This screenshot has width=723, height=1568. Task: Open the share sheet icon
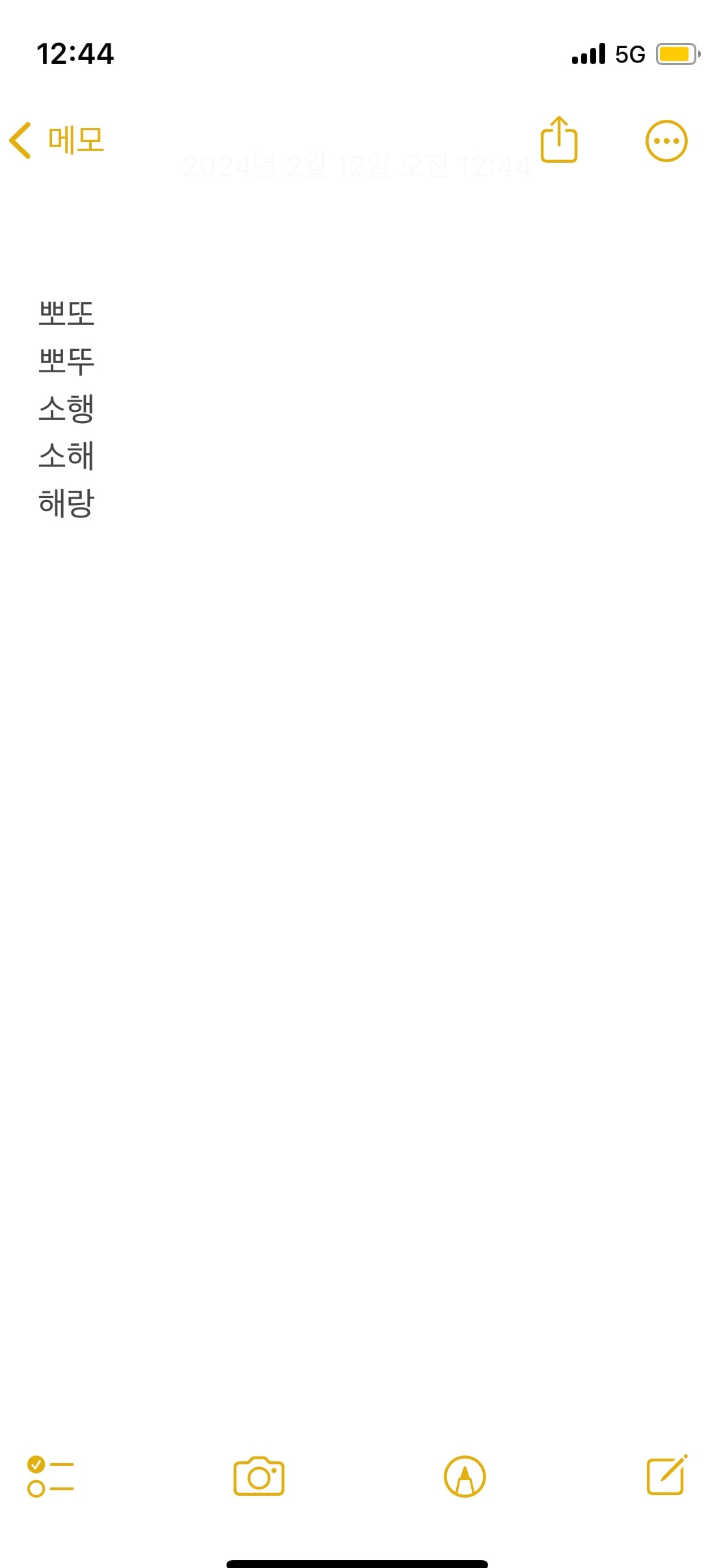tap(560, 139)
